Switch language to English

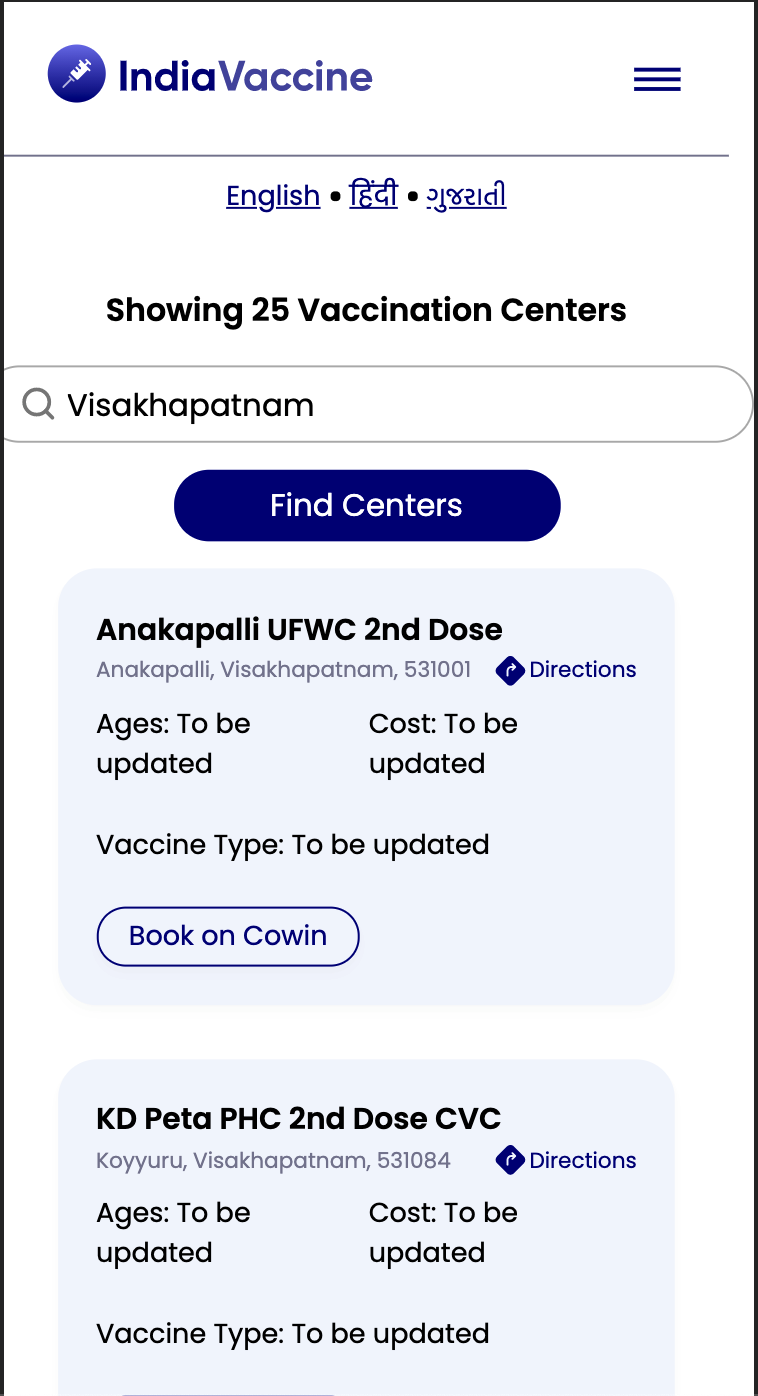273,195
